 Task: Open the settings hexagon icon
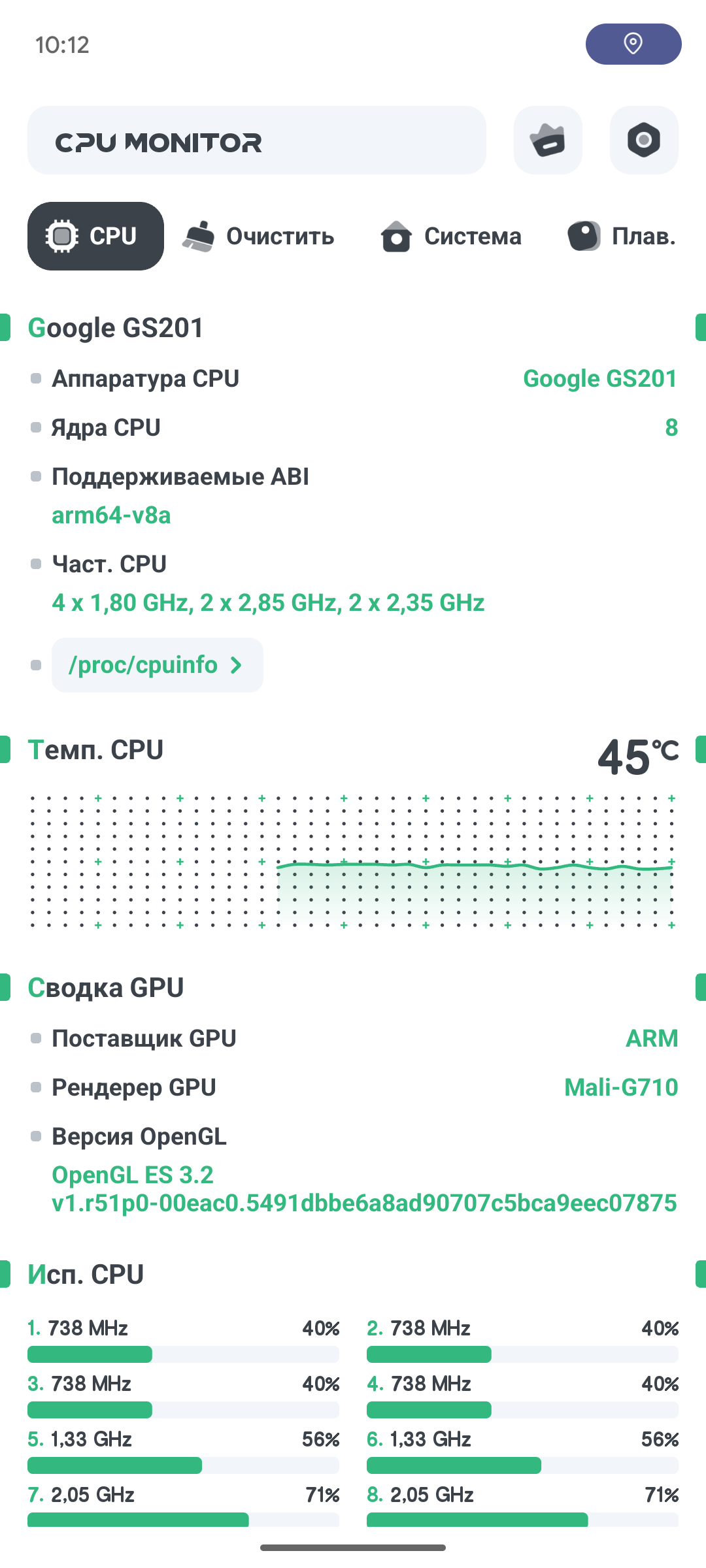(644, 140)
